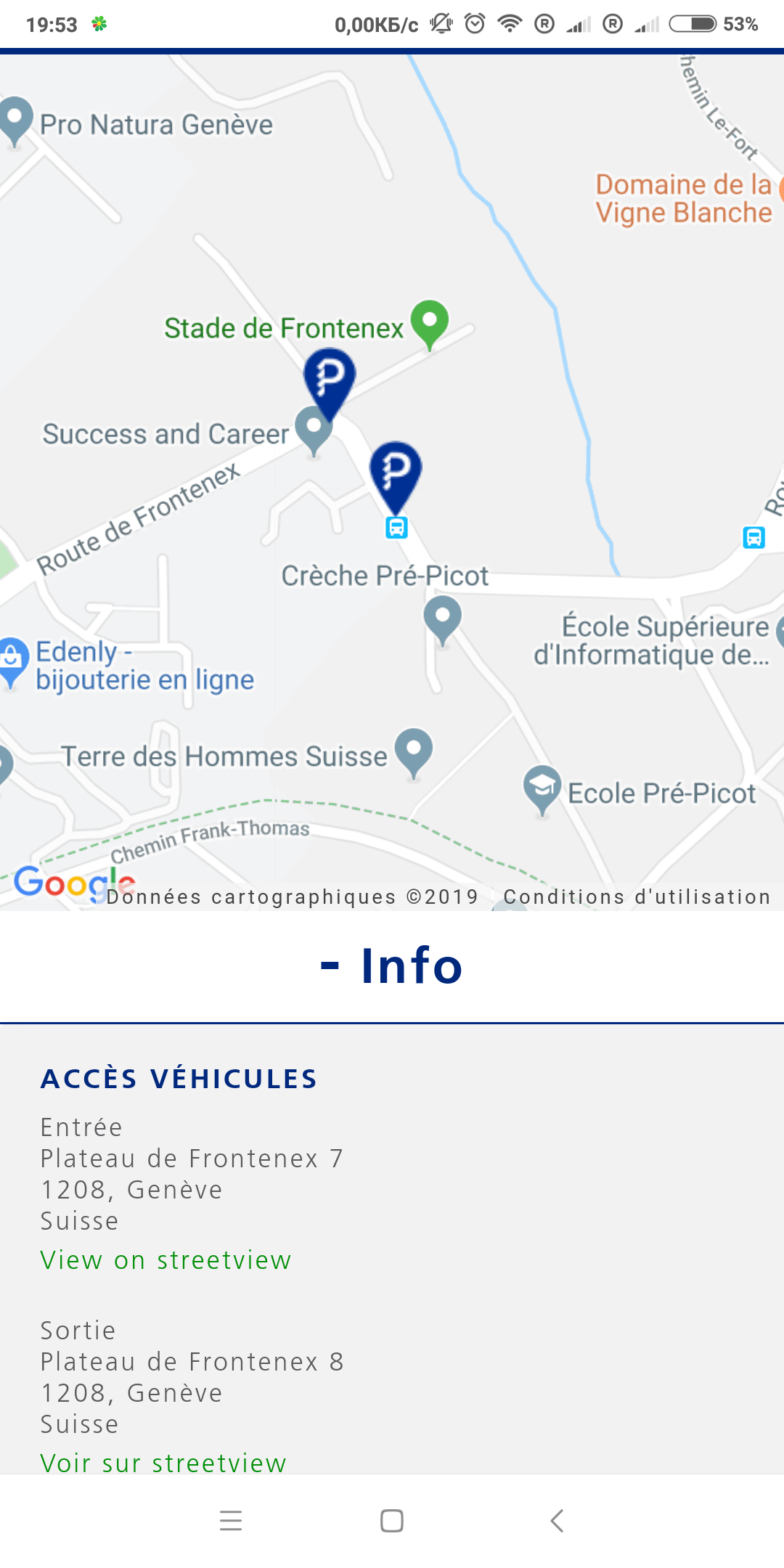Open 'View on streetview' for the Entrée
Screen dimensions: 784x1568
[166, 1260]
